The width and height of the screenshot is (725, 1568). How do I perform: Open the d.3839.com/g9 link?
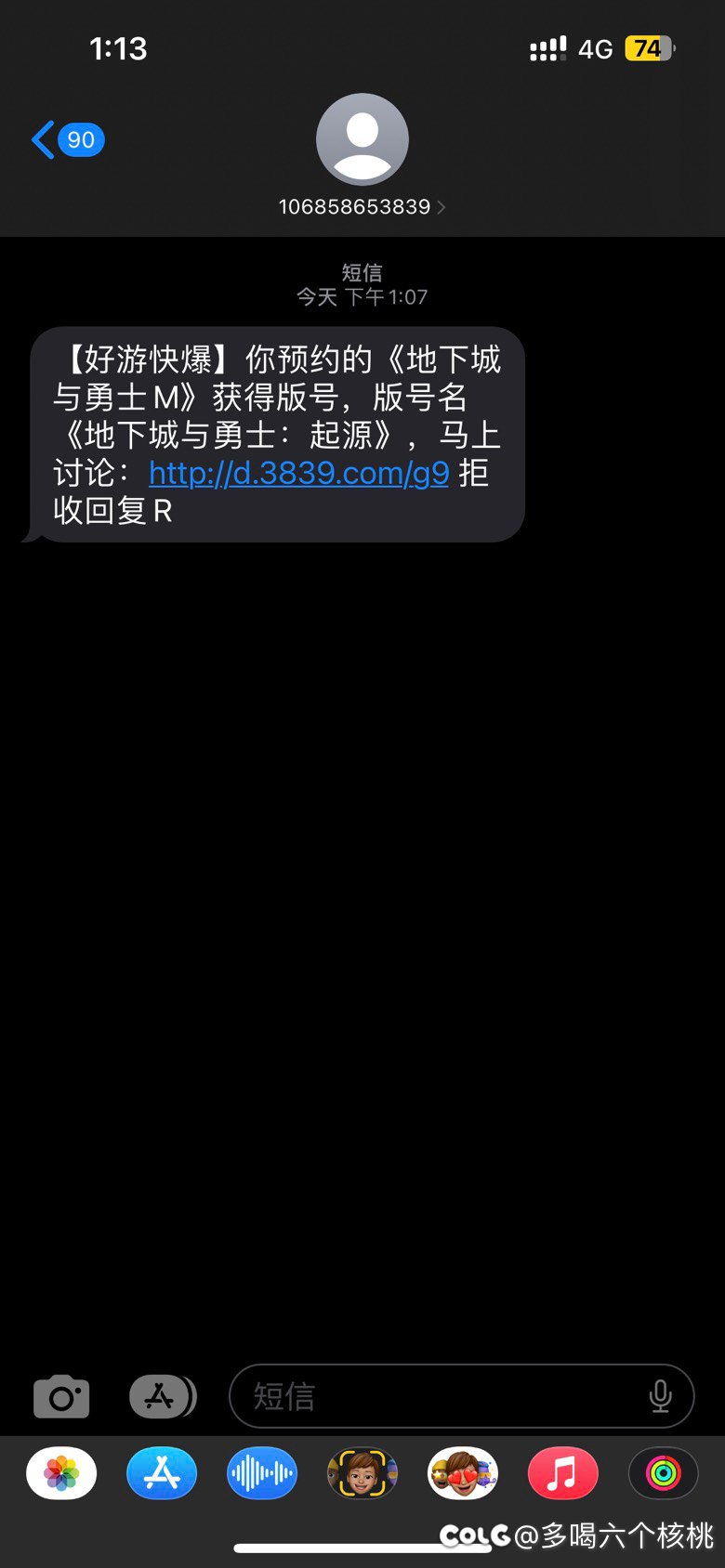click(298, 473)
